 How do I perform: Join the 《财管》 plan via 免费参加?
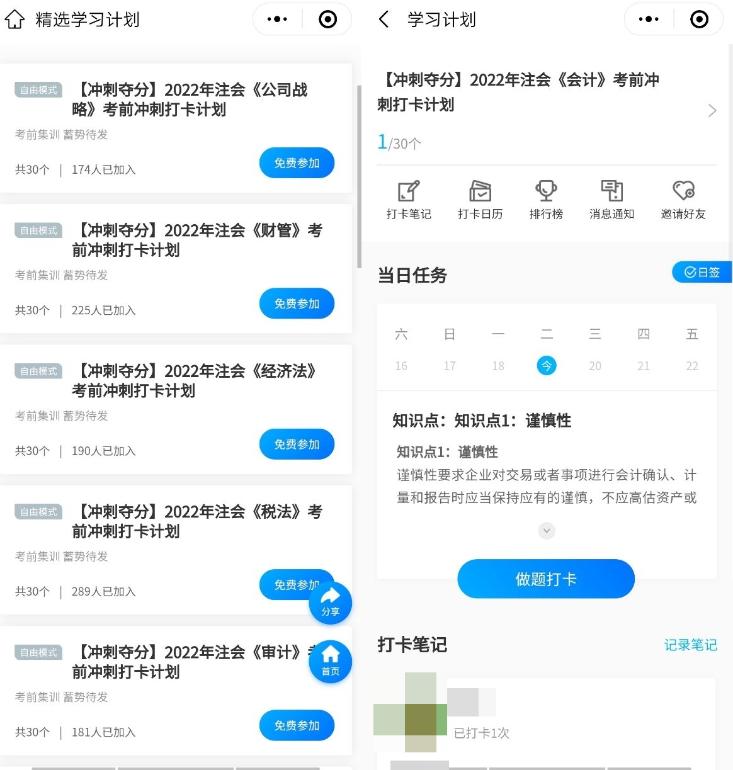point(296,304)
